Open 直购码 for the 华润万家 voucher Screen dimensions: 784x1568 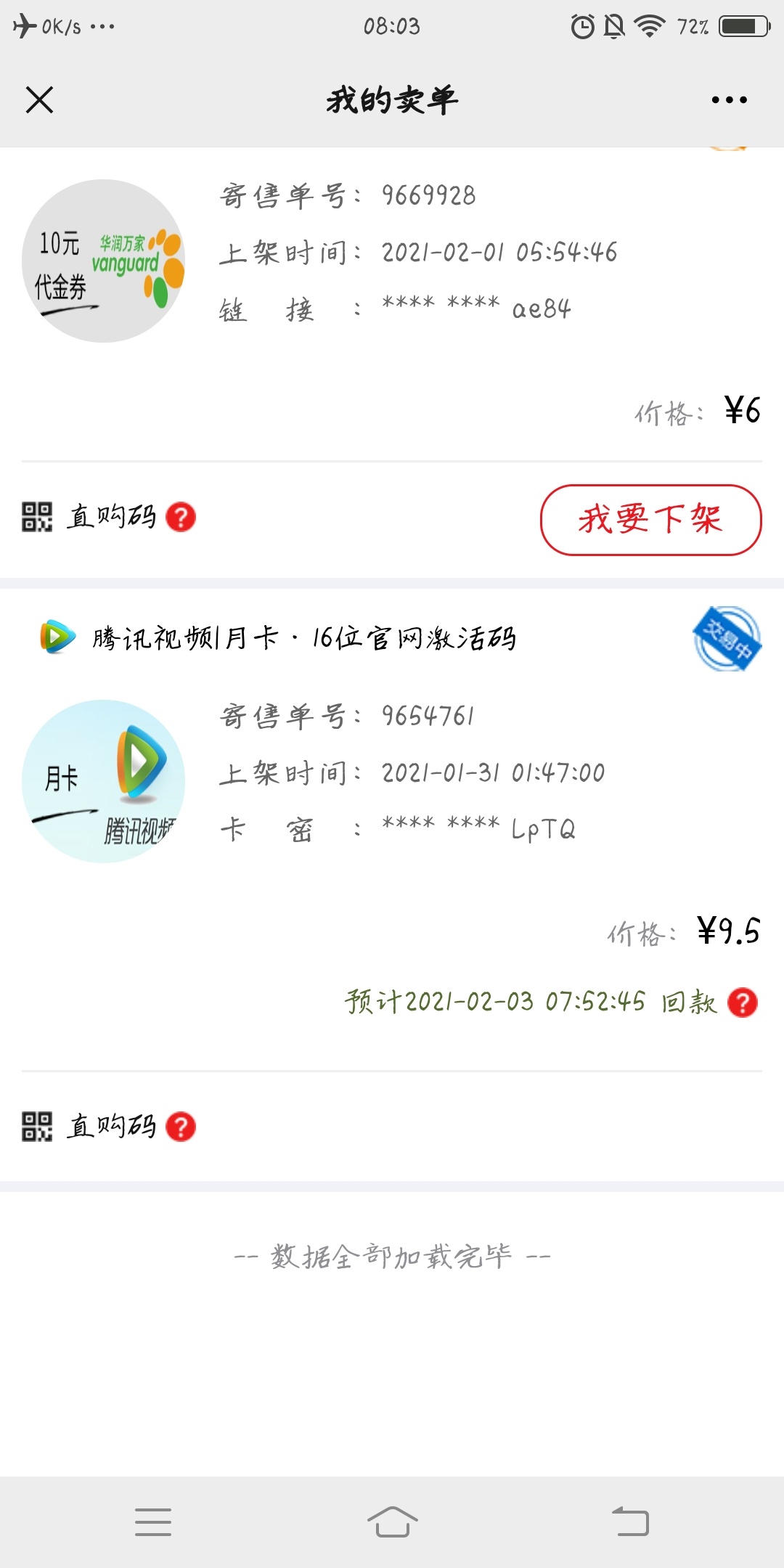[89, 517]
